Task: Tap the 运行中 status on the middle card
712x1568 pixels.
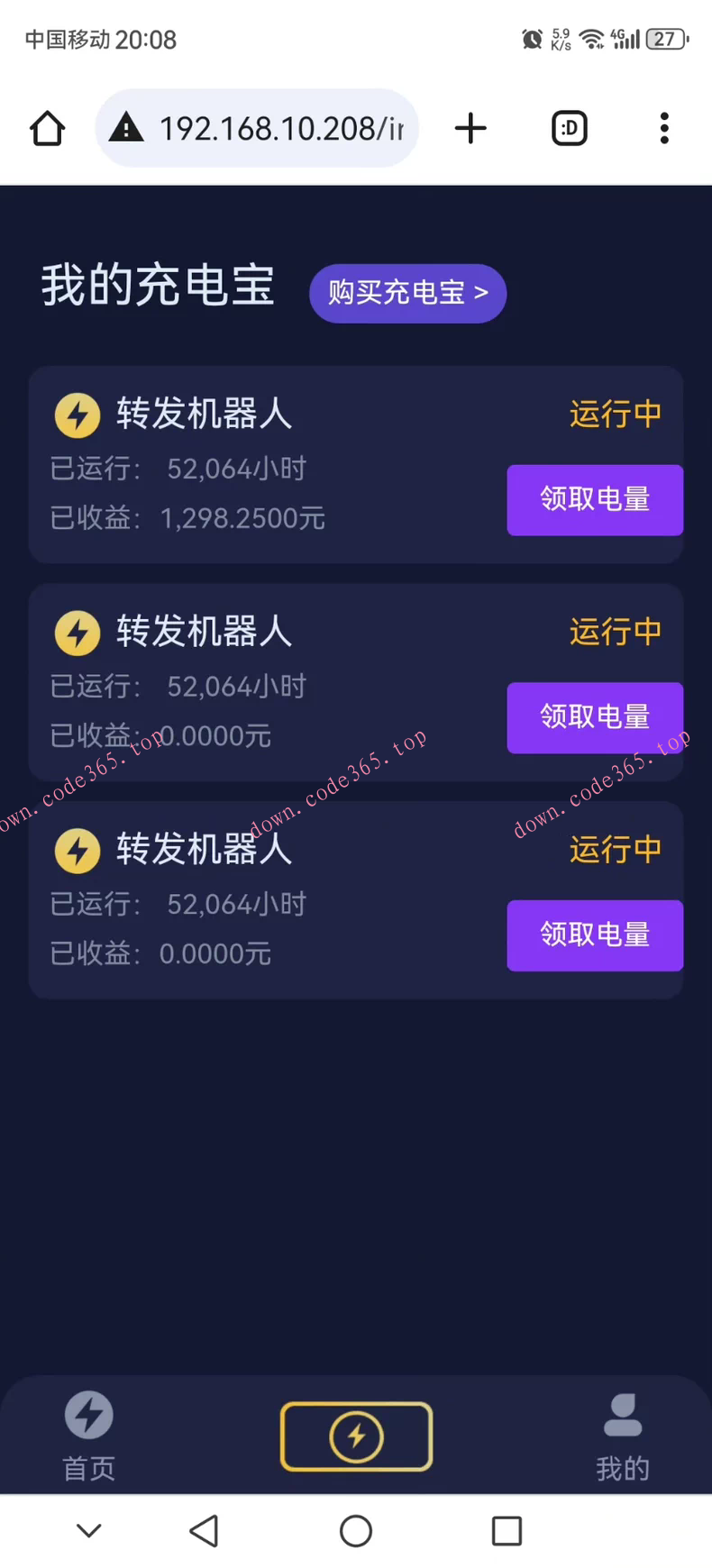Action: (616, 632)
